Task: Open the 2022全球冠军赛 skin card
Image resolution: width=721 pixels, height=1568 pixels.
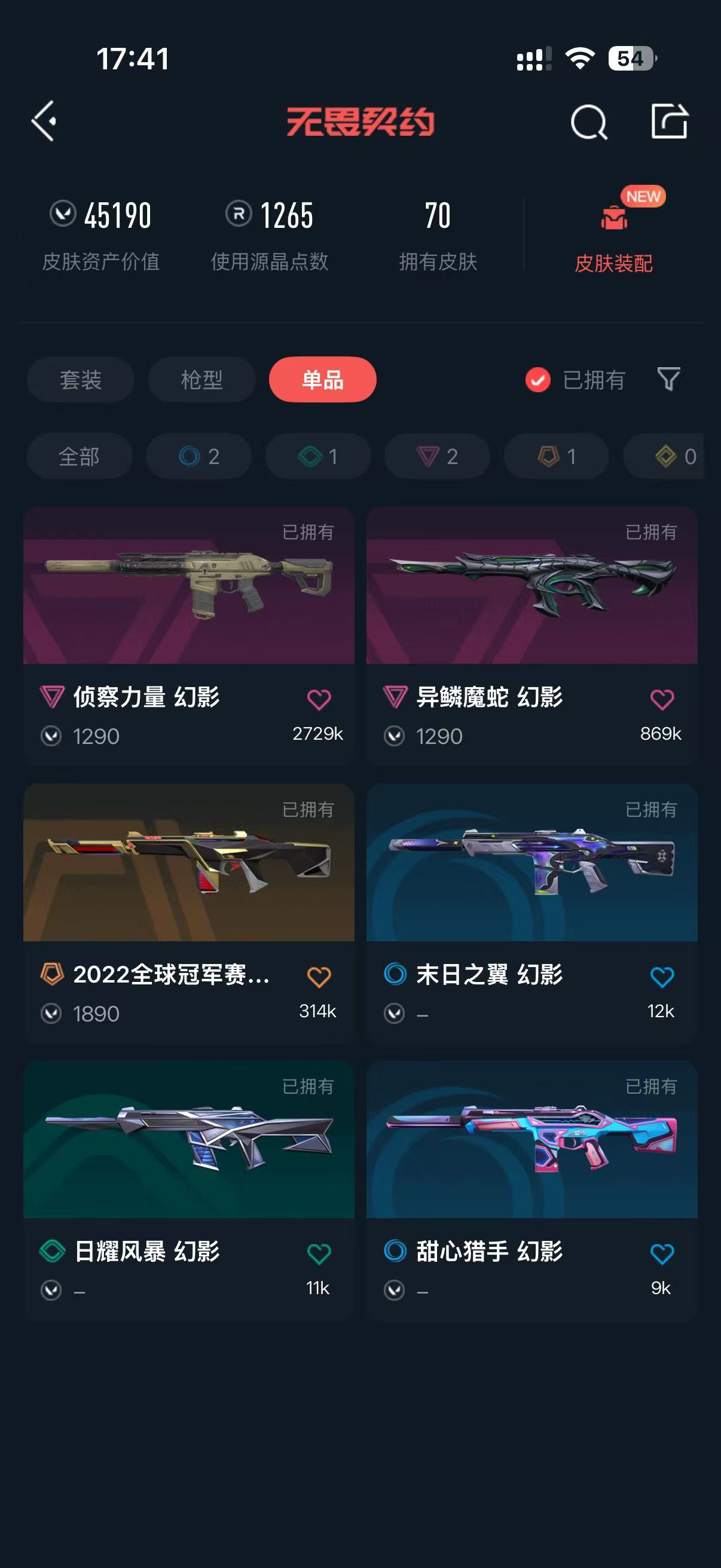Action: click(x=188, y=913)
